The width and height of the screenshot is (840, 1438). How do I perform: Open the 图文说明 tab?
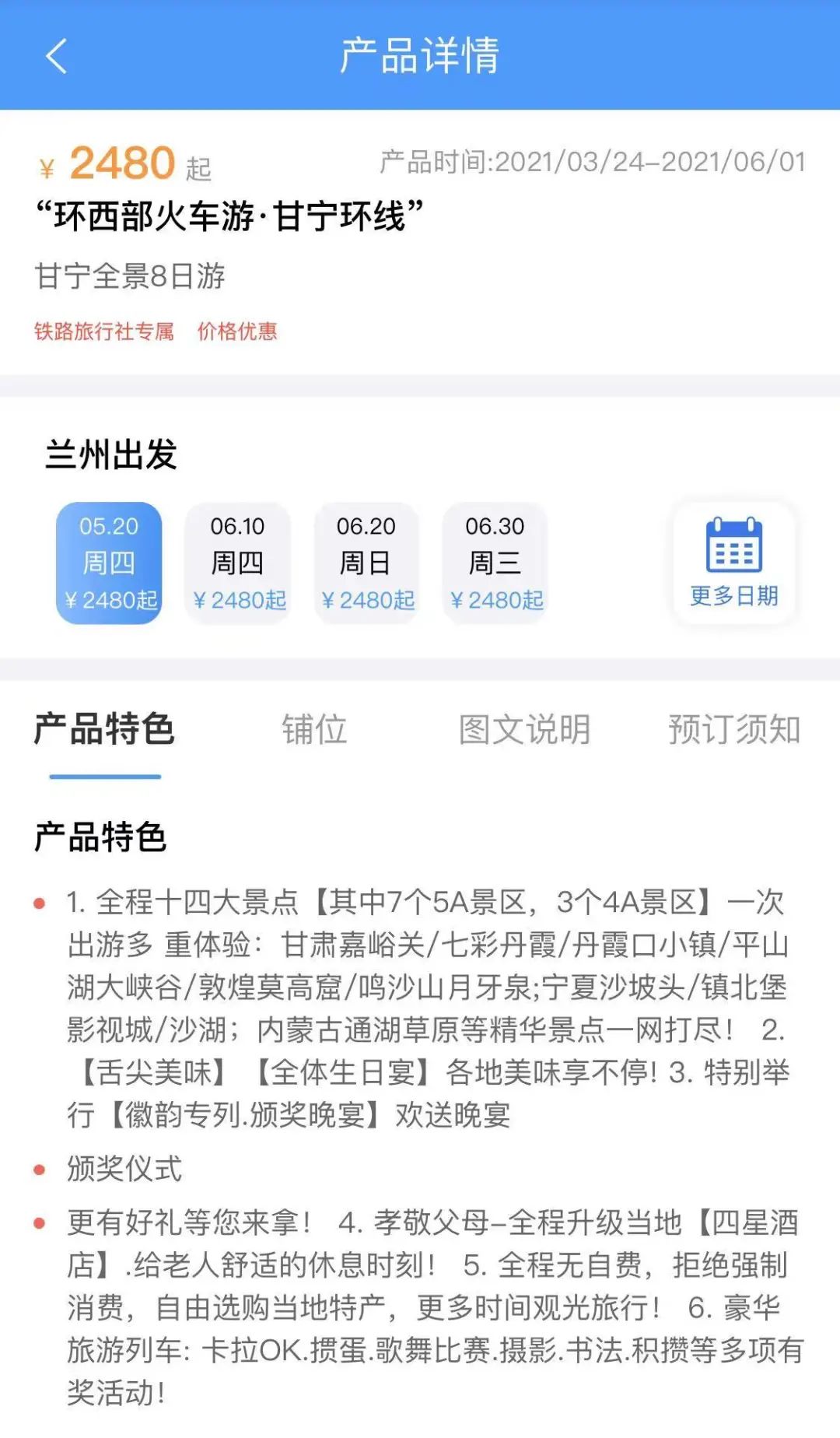[x=524, y=730]
